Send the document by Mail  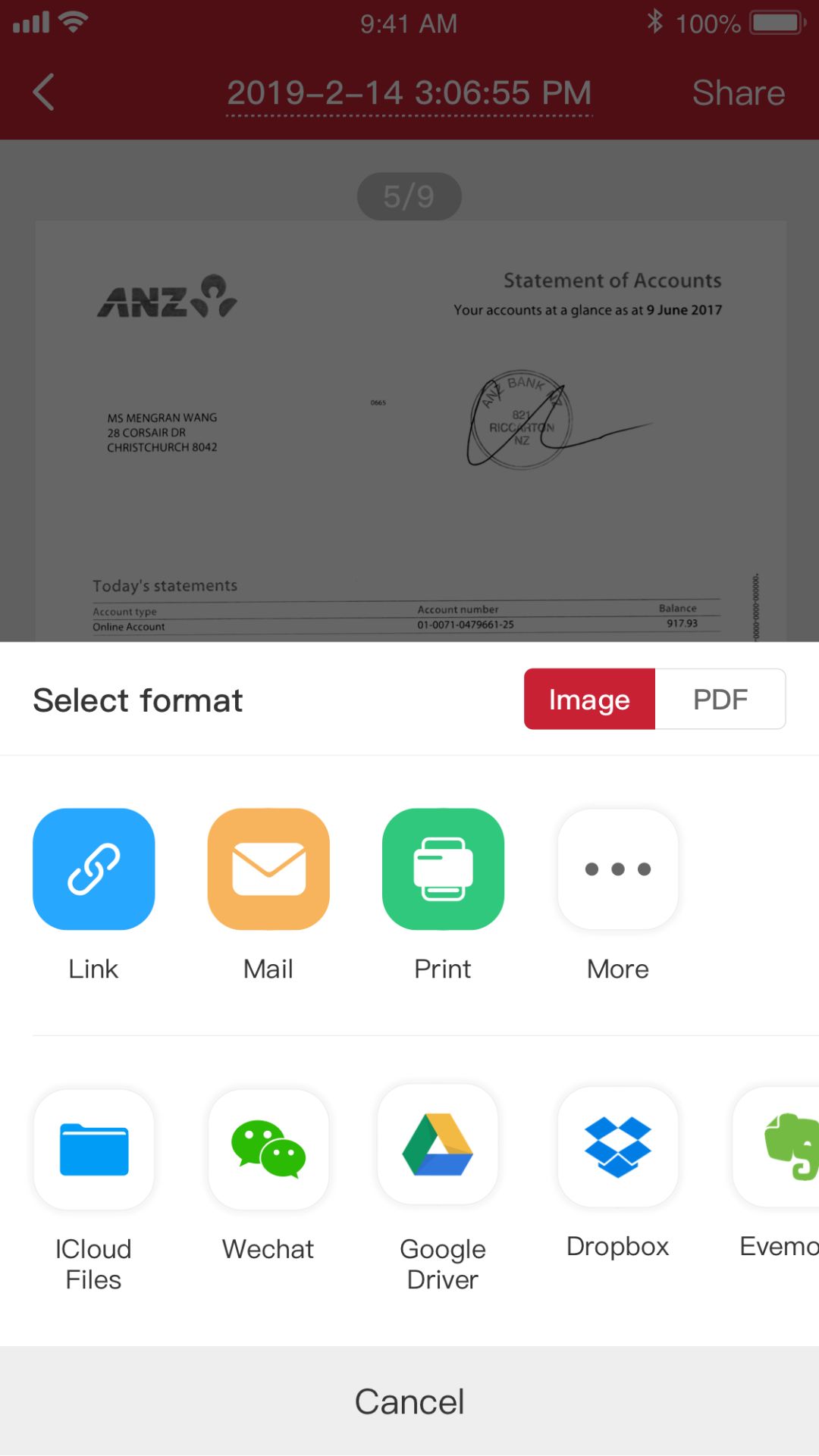pyautogui.click(x=268, y=869)
